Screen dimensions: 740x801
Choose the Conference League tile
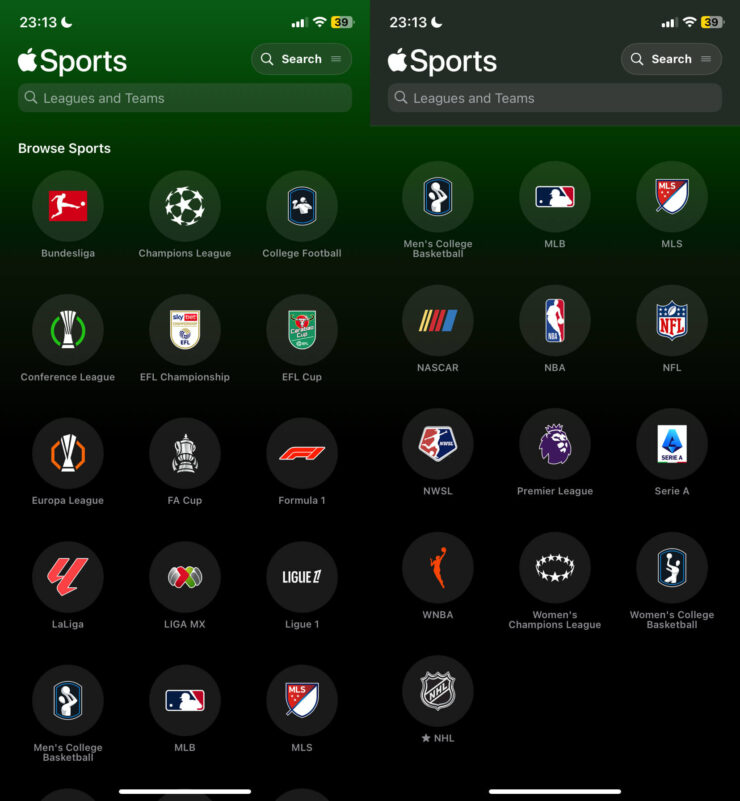point(68,329)
